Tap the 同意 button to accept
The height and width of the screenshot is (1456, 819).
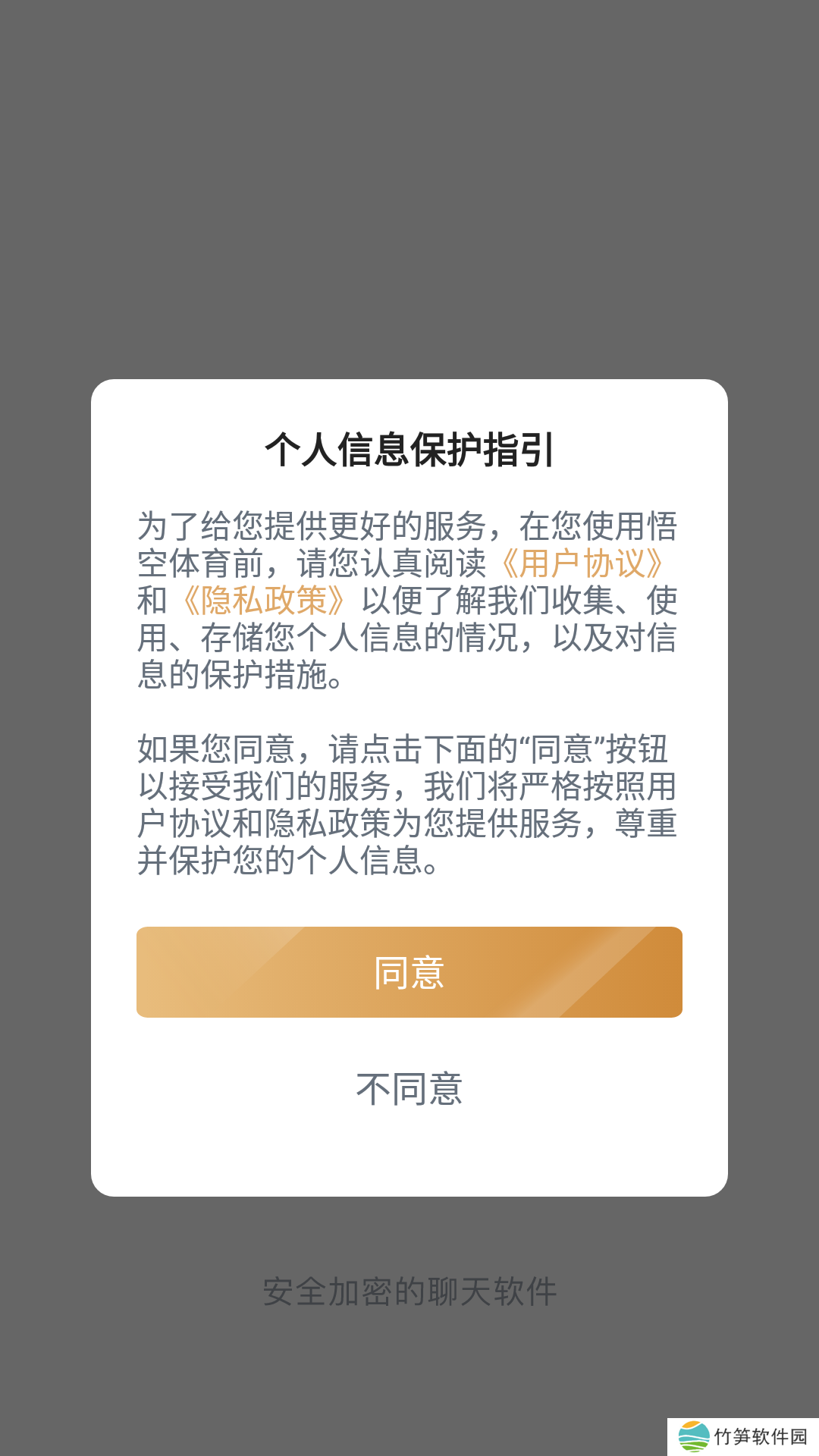pyautogui.click(x=409, y=972)
